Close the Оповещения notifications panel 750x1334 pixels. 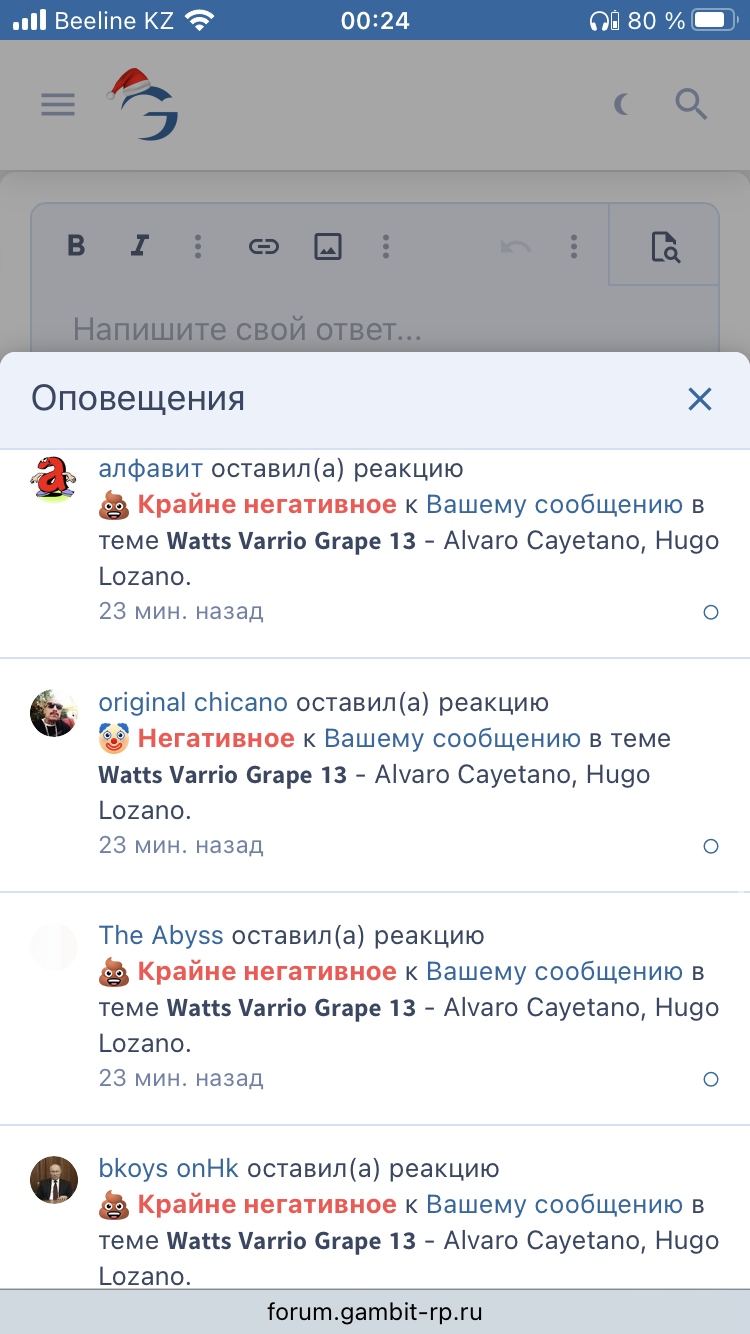click(699, 400)
